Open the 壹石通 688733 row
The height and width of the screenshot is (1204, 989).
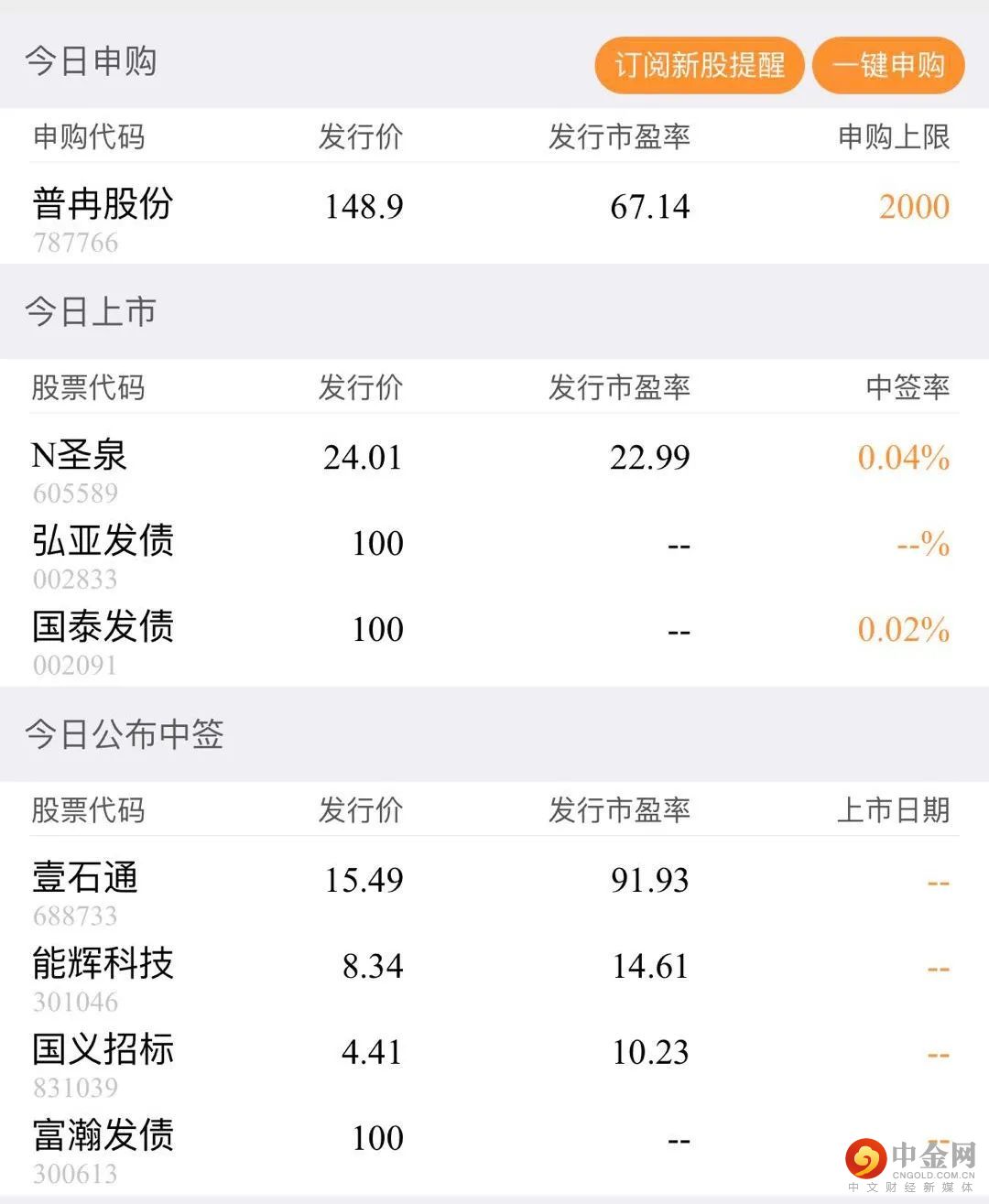(494, 891)
